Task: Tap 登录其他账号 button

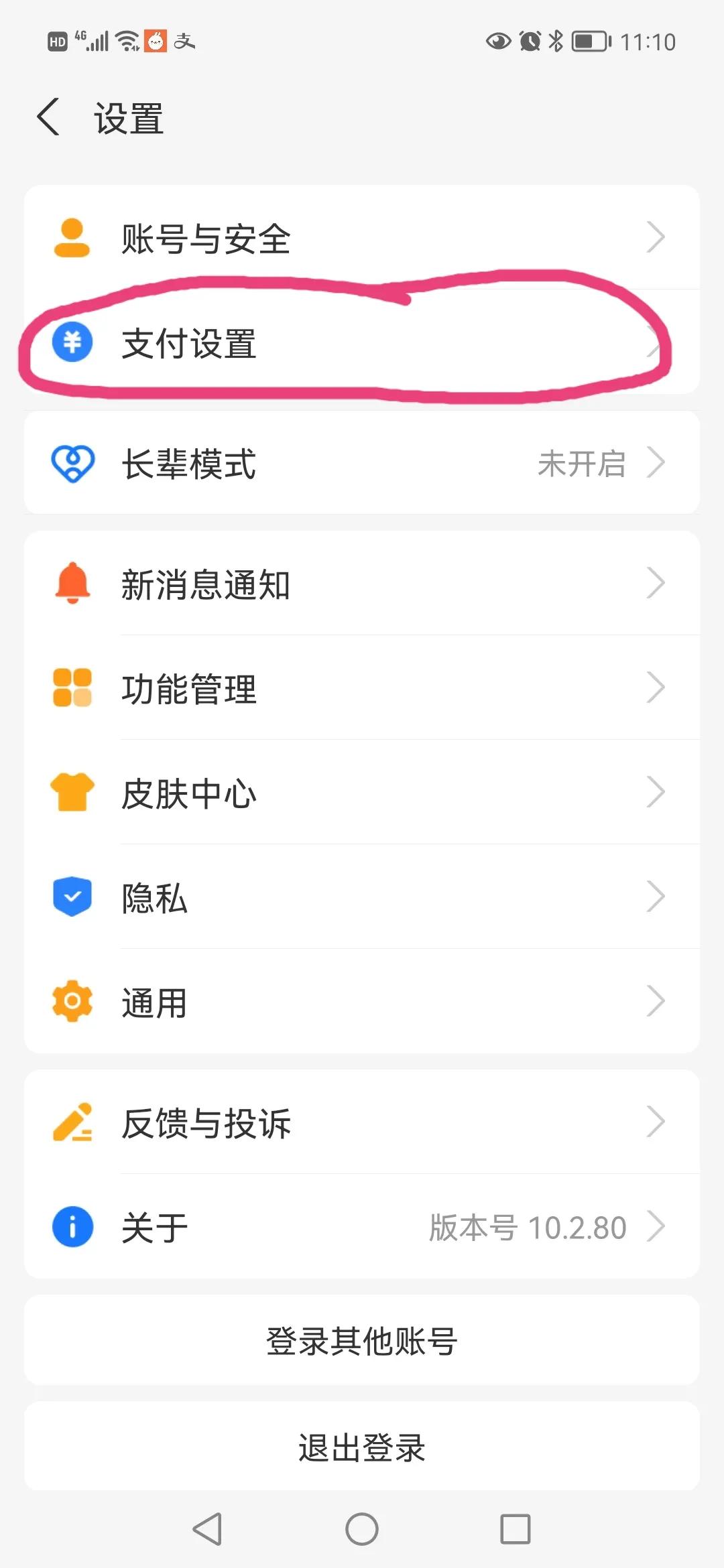Action: click(362, 1341)
